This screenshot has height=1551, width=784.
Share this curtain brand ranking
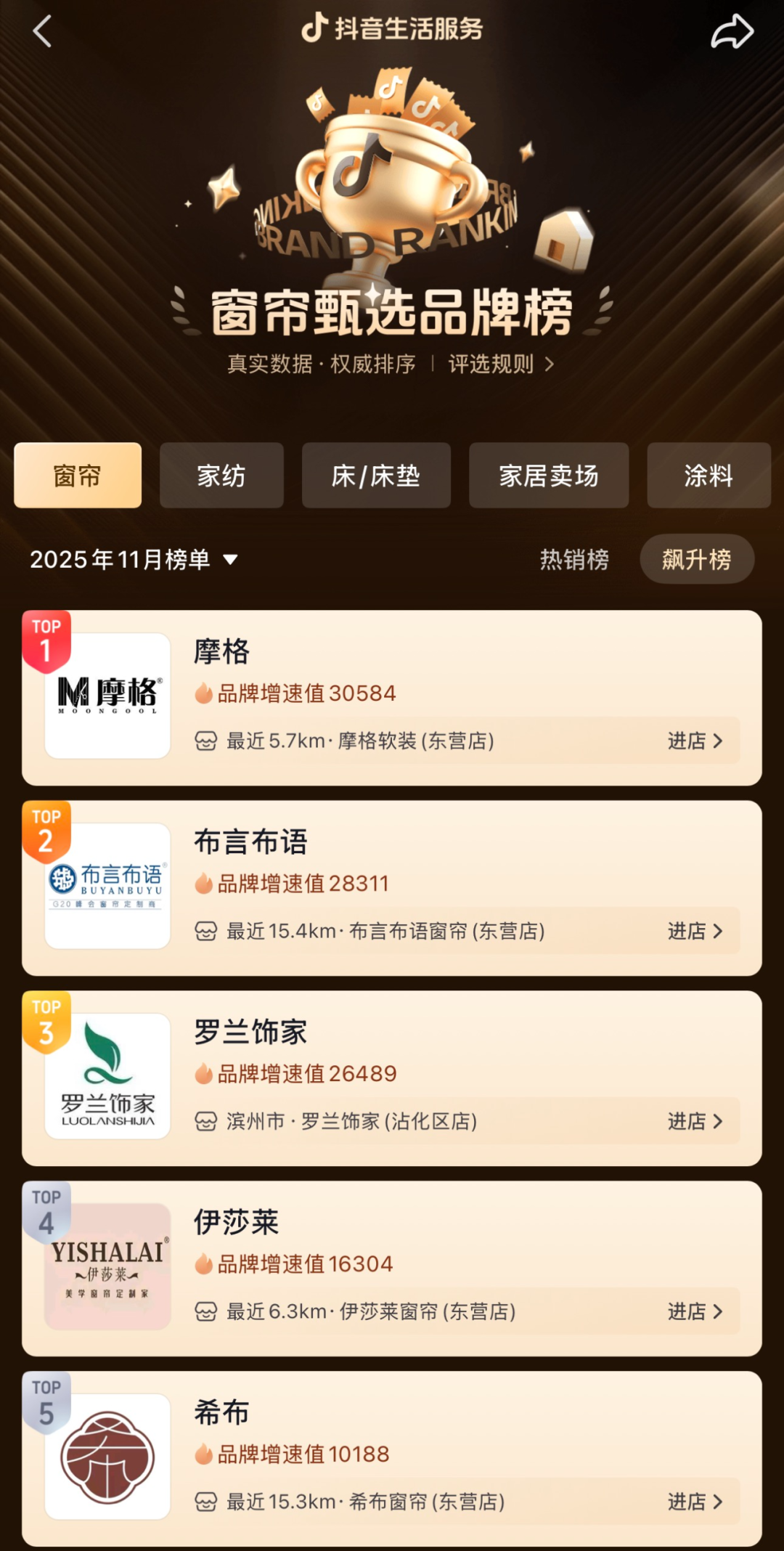[732, 31]
